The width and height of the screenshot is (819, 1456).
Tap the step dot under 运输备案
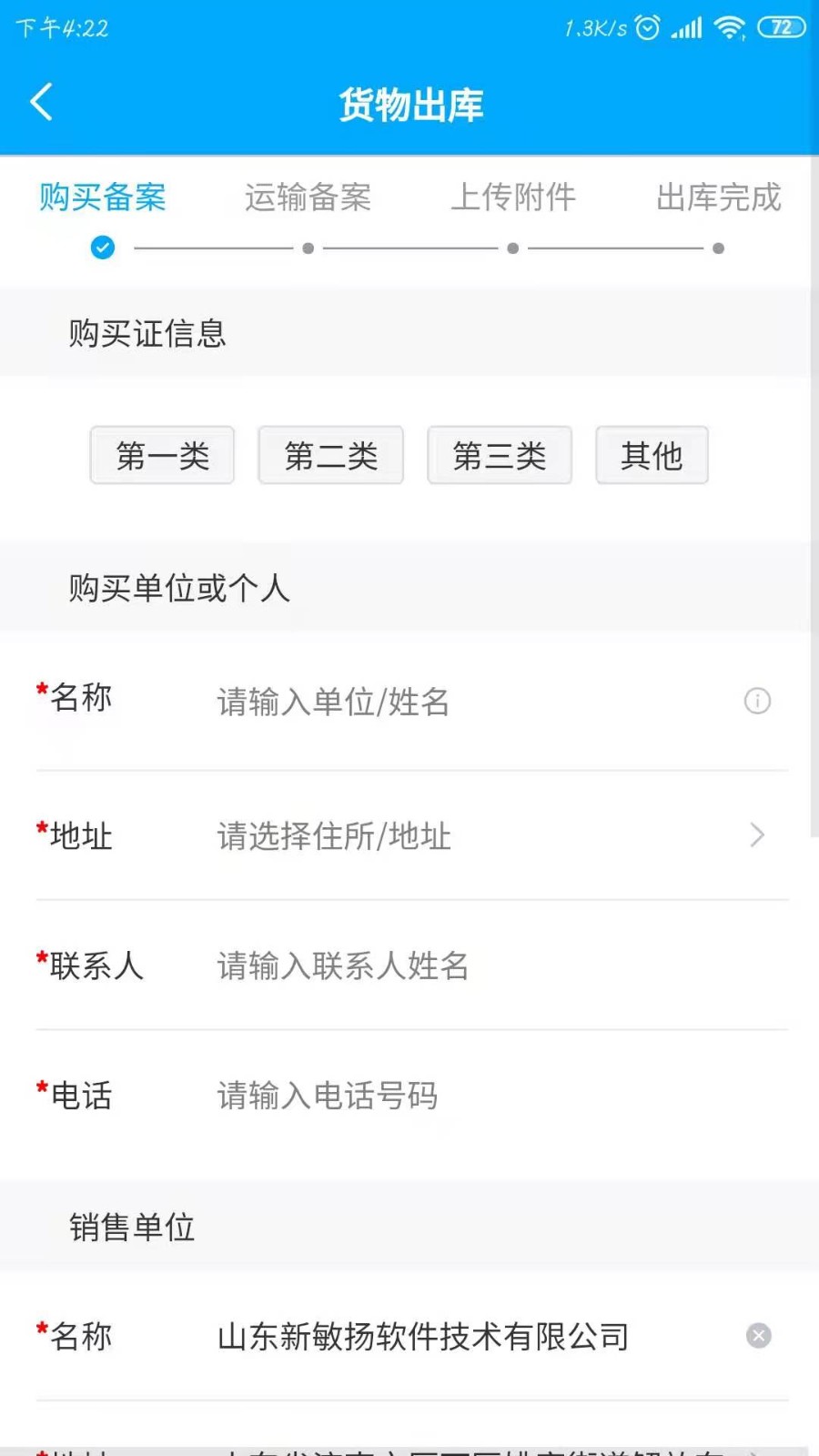coord(308,248)
